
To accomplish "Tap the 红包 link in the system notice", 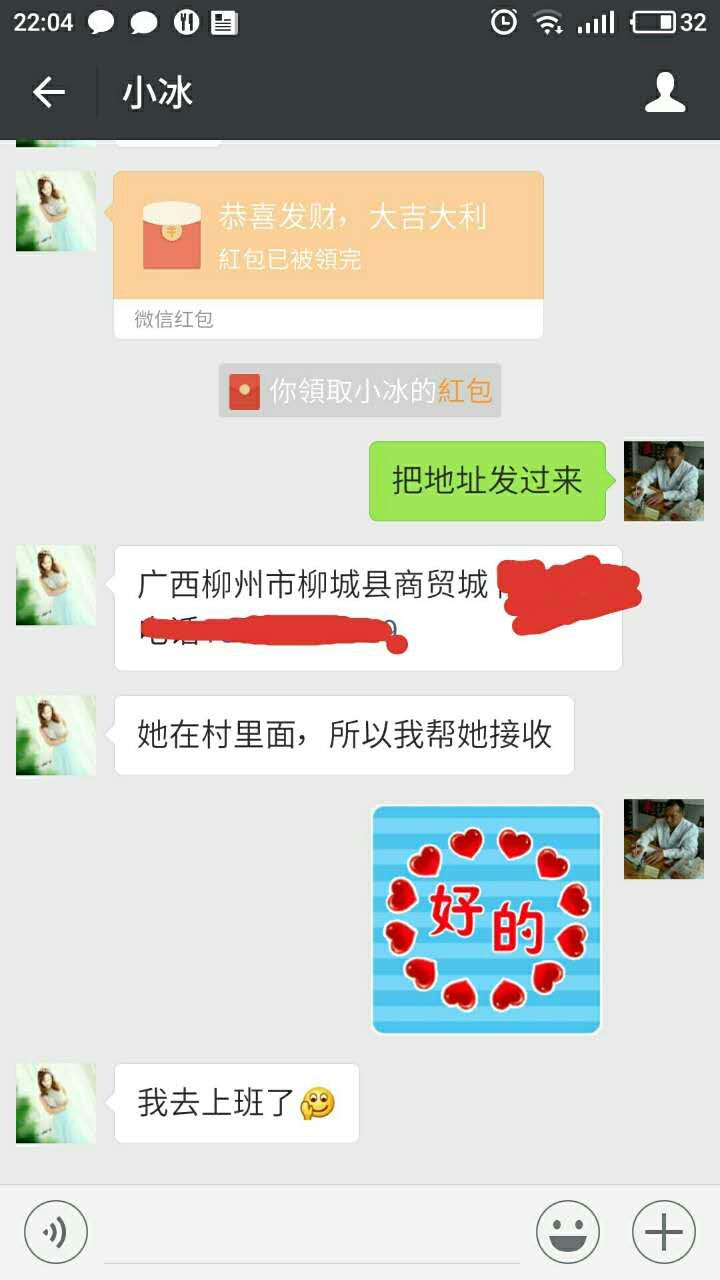I will (x=465, y=391).
